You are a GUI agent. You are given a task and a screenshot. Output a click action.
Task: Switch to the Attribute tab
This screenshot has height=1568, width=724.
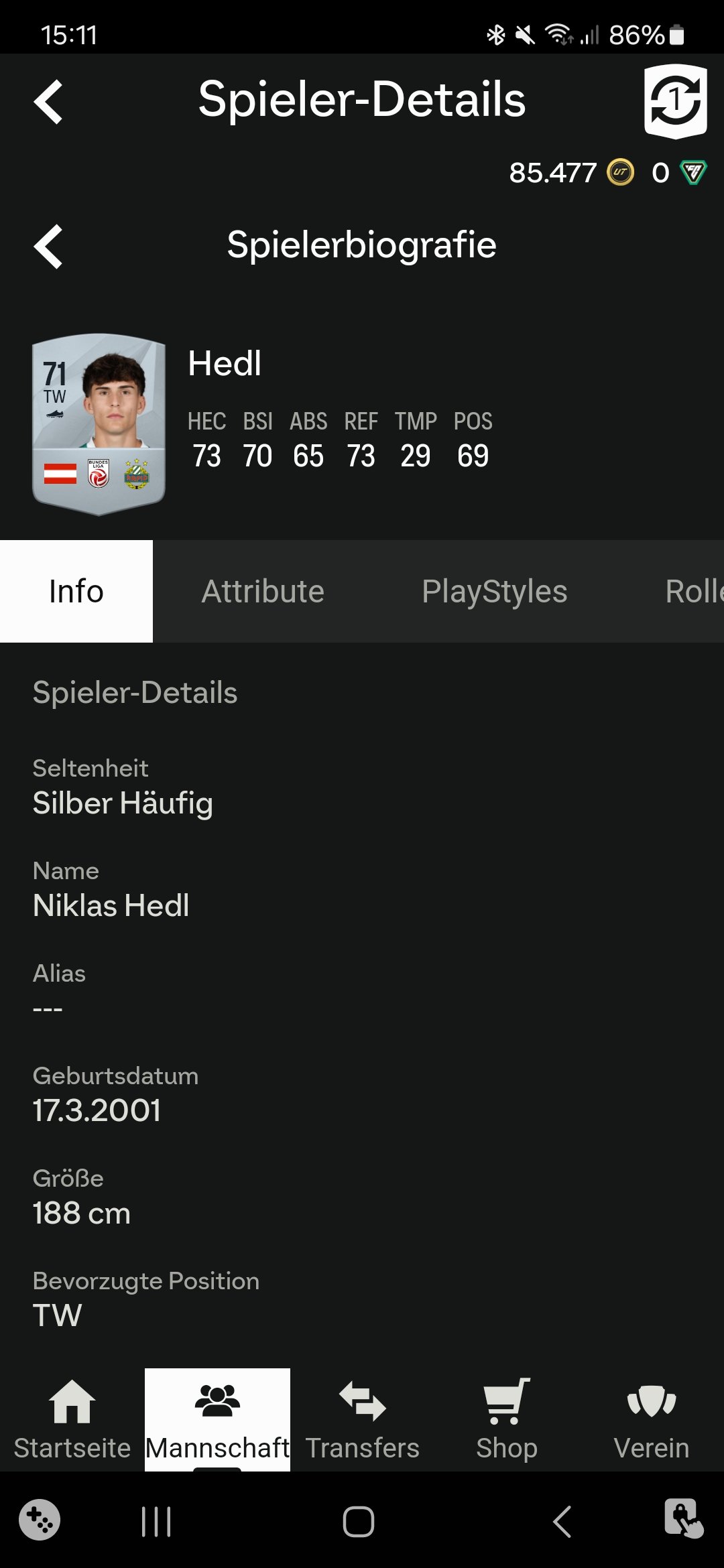click(x=263, y=591)
